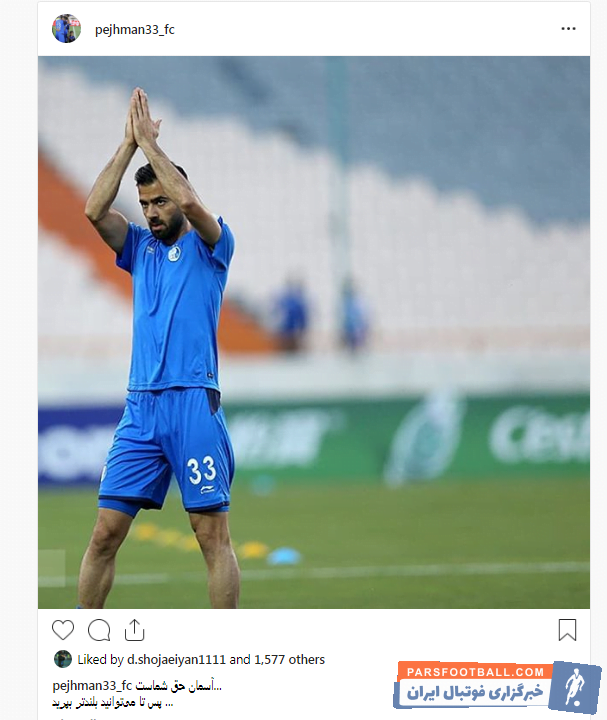Image resolution: width=607 pixels, height=720 pixels.
Task: Open the post photo
Action: point(313,332)
